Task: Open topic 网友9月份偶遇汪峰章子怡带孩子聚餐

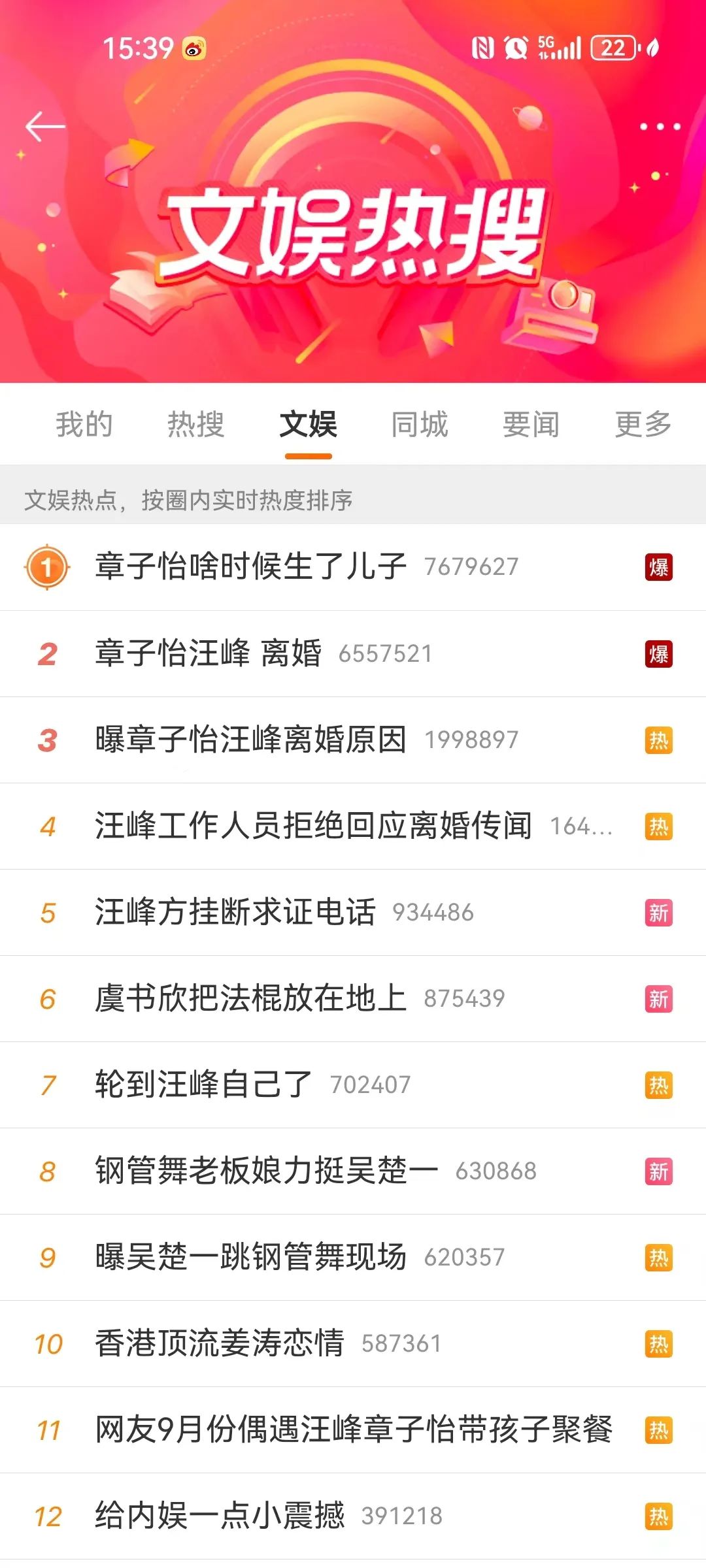Action: (x=353, y=1429)
